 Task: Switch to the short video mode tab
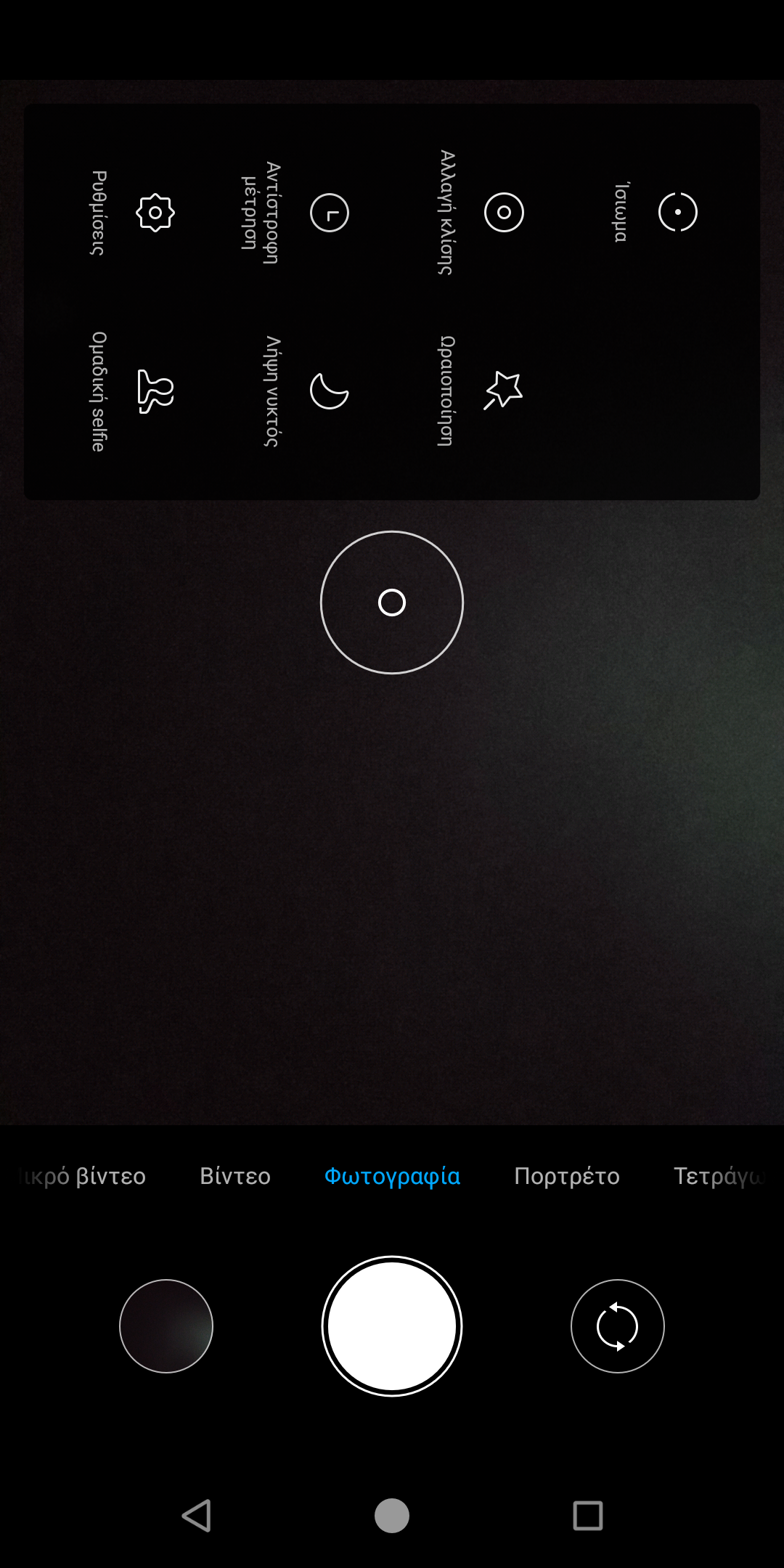pyautogui.click(x=83, y=1176)
